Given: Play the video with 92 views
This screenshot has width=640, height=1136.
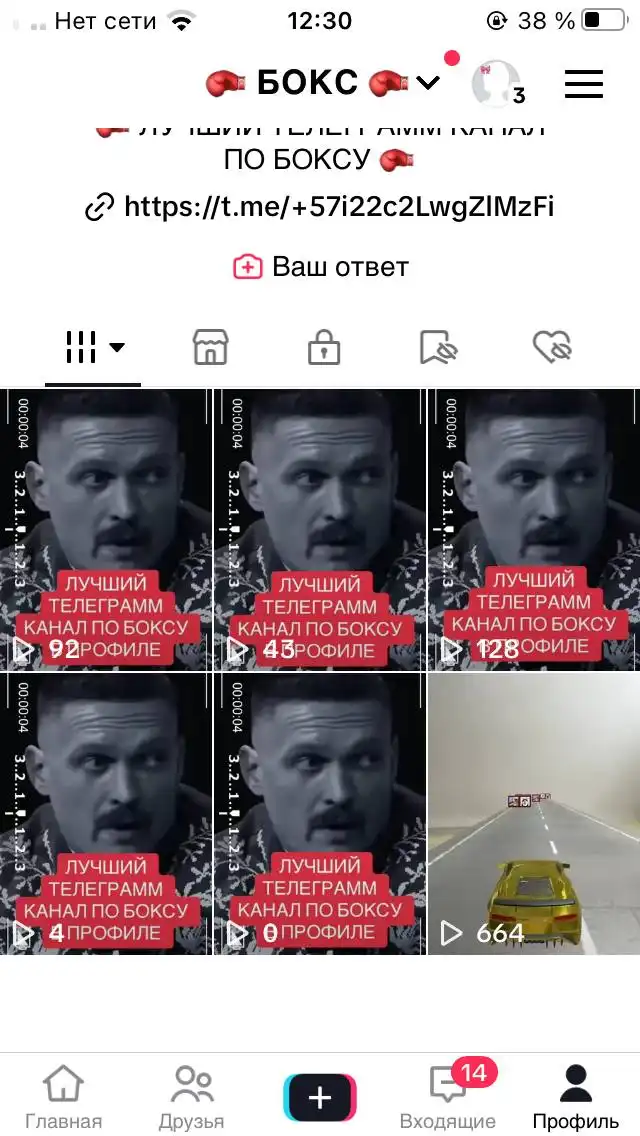Looking at the screenshot, I should [x=105, y=530].
